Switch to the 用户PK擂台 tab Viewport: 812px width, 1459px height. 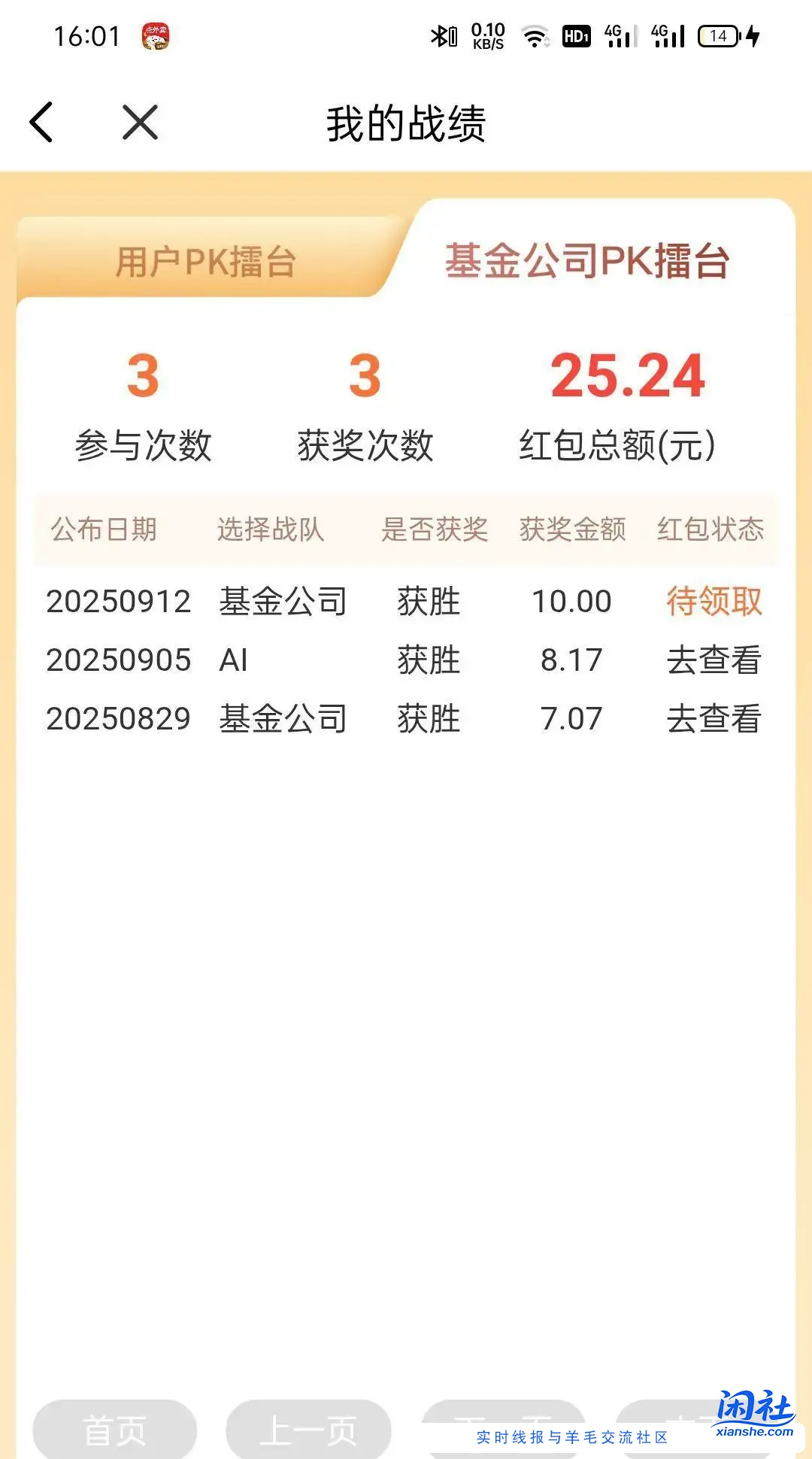pyautogui.click(x=205, y=261)
